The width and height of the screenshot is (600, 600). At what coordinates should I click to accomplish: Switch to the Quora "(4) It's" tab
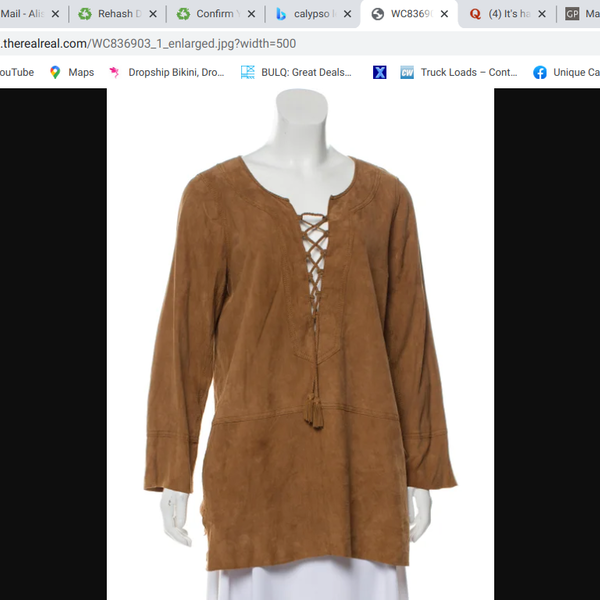pyautogui.click(x=508, y=14)
